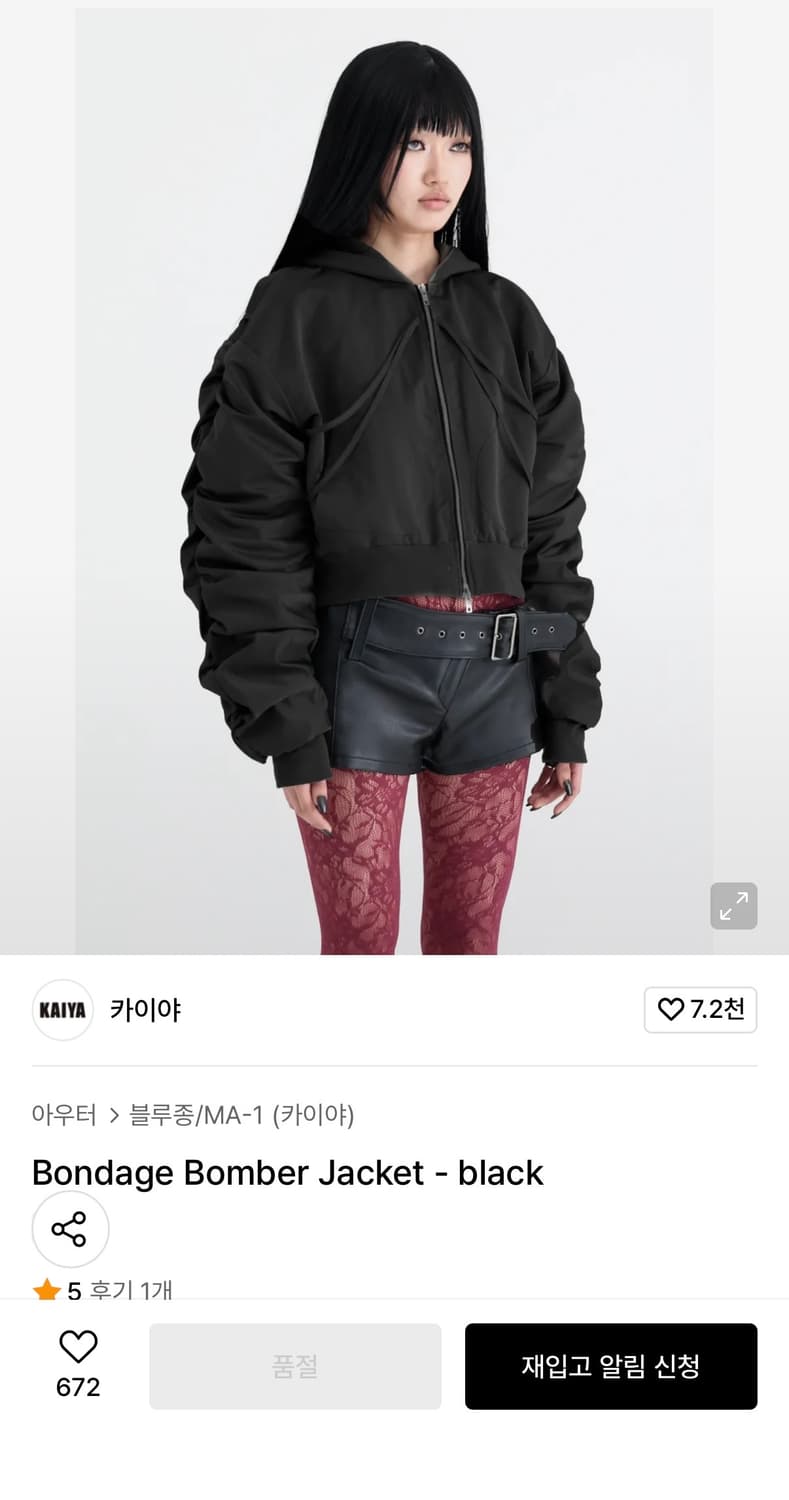Screen dimensions: 789x1500
Task: Open sharing options via the share icon
Action: (70, 1229)
